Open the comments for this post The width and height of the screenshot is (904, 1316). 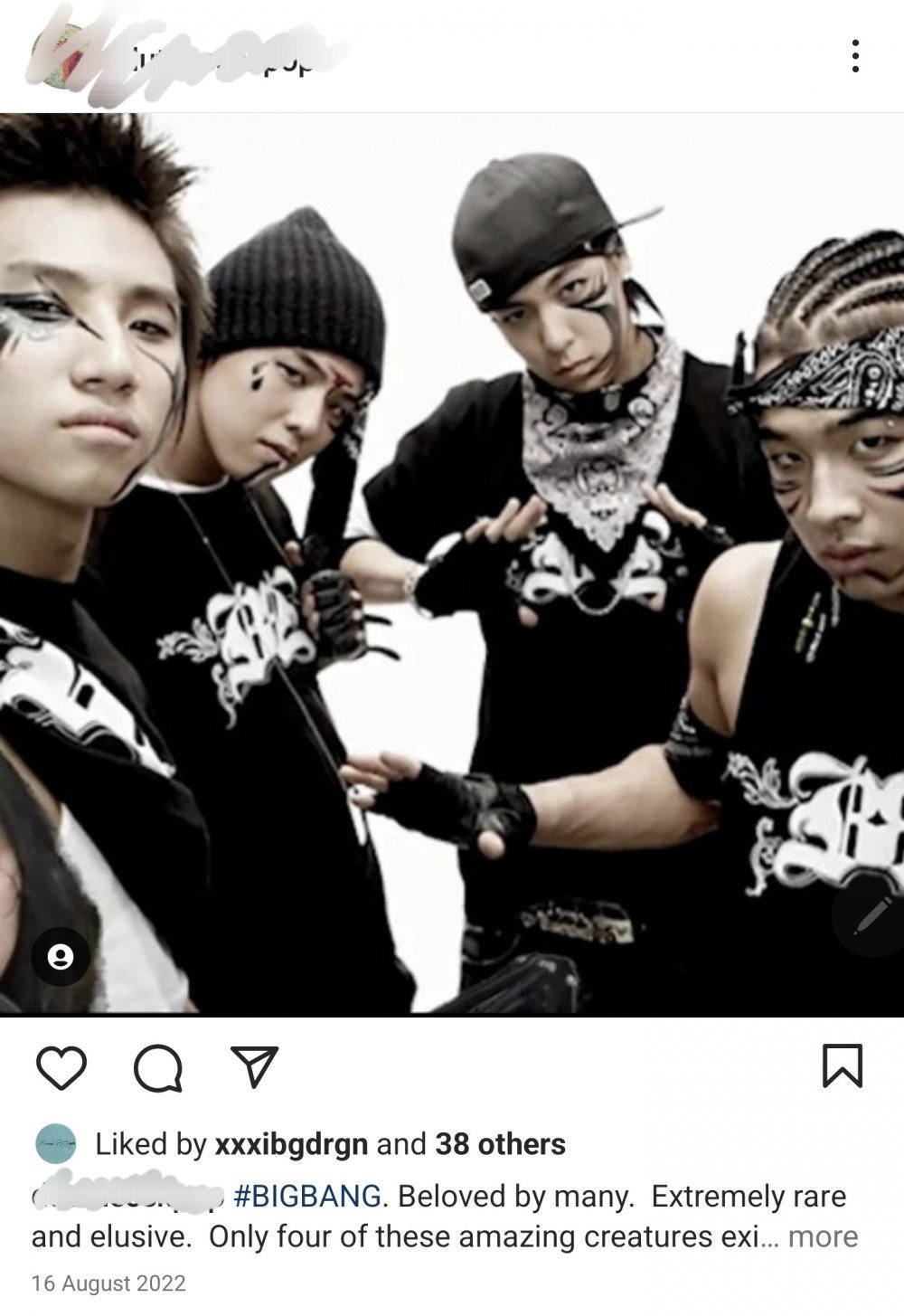(158, 1068)
